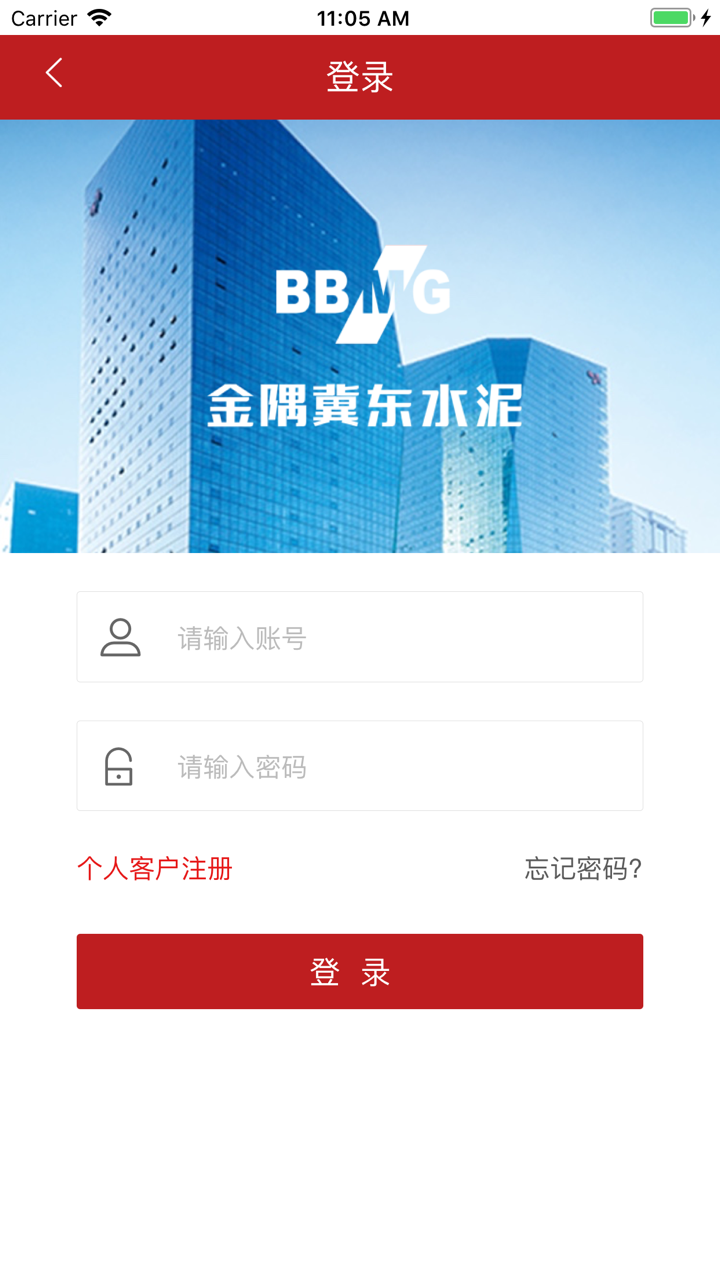Open 个人客户注册 registration link
The width and height of the screenshot is (720, 1280).
click(155, 870)
